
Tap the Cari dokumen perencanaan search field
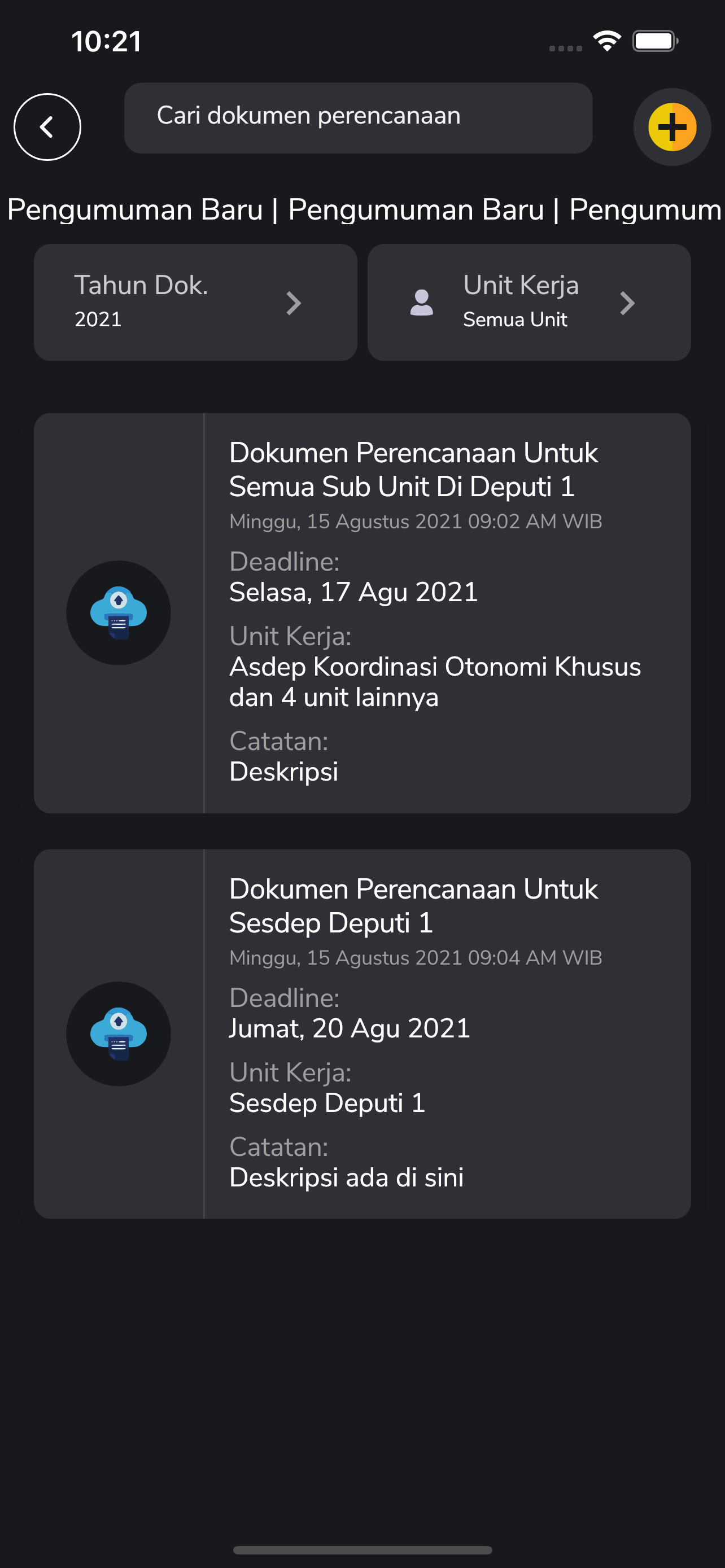[358, 118]
